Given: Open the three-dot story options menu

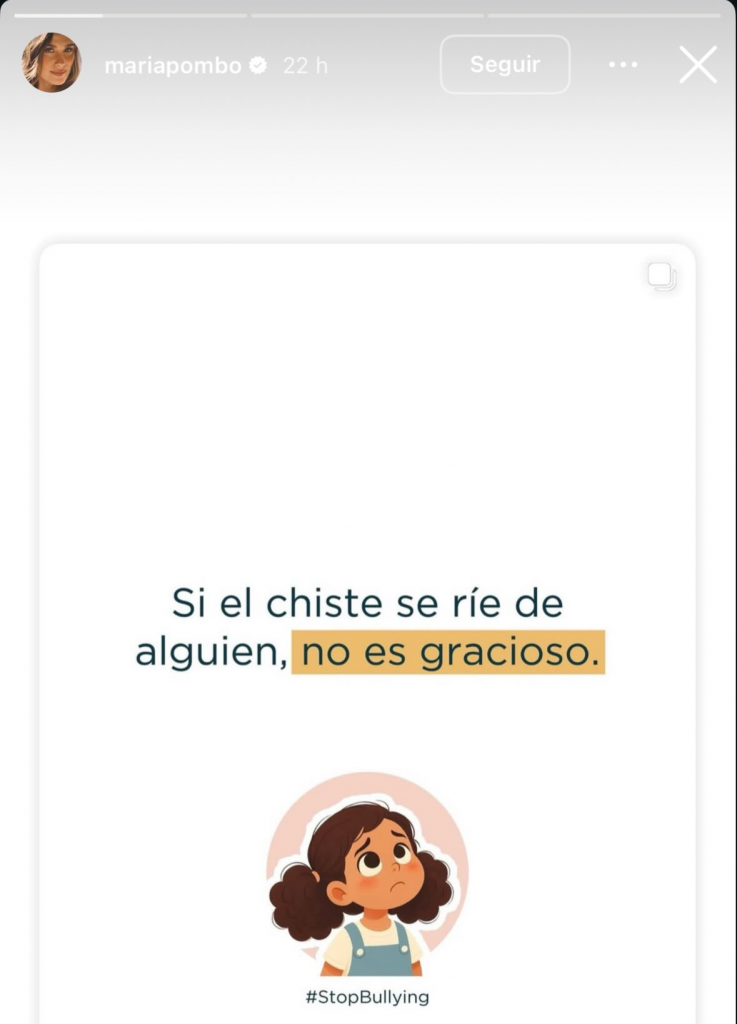Looking at the screenshot, I should click(622, 65).
